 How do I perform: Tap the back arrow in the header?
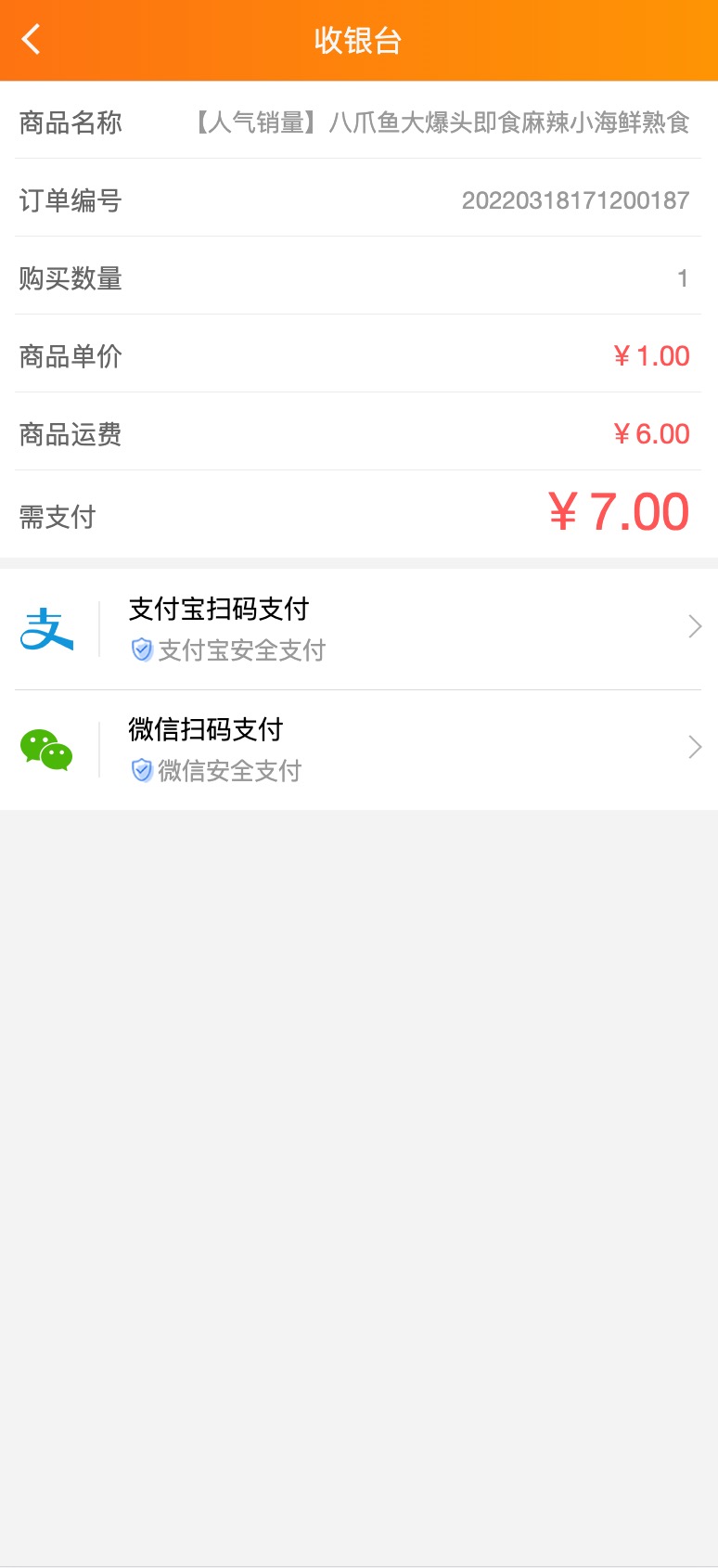pyautogui.click(x=31, y=39)
